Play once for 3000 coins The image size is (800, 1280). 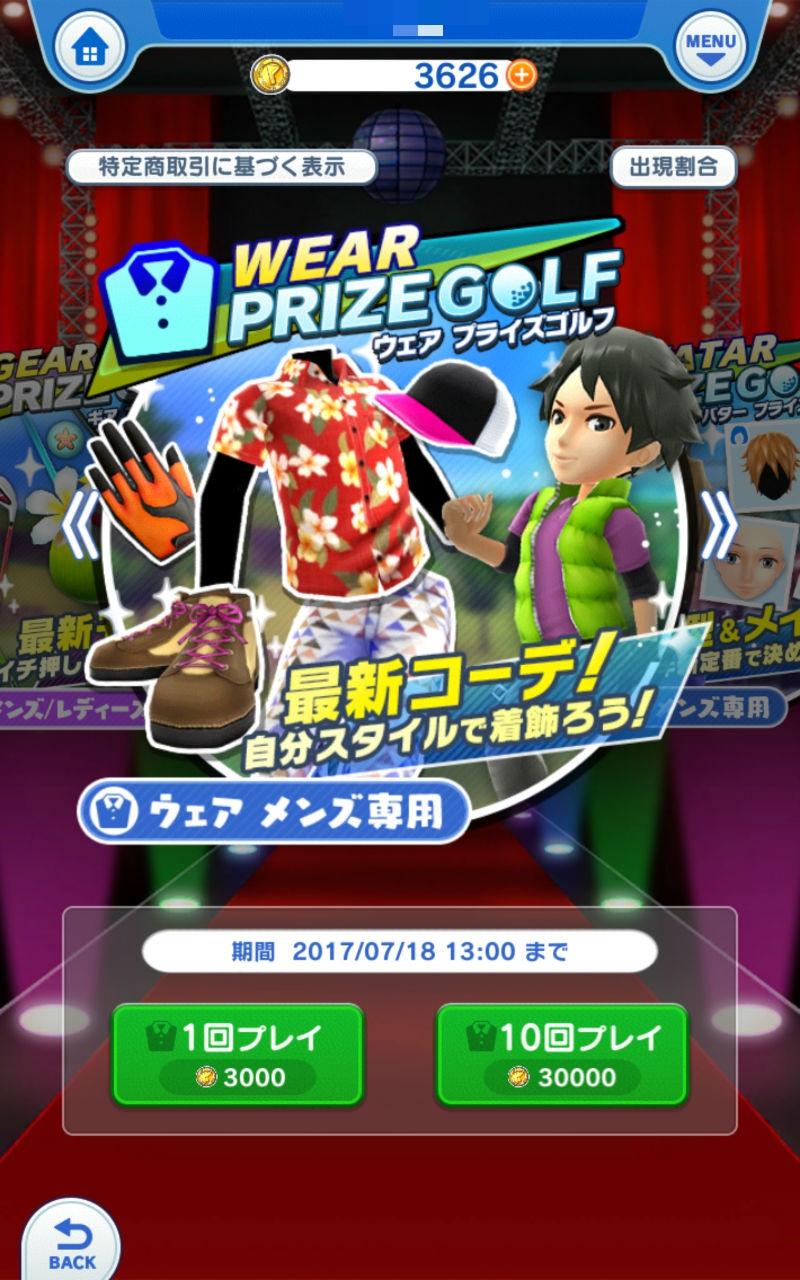click(237, 1055)
